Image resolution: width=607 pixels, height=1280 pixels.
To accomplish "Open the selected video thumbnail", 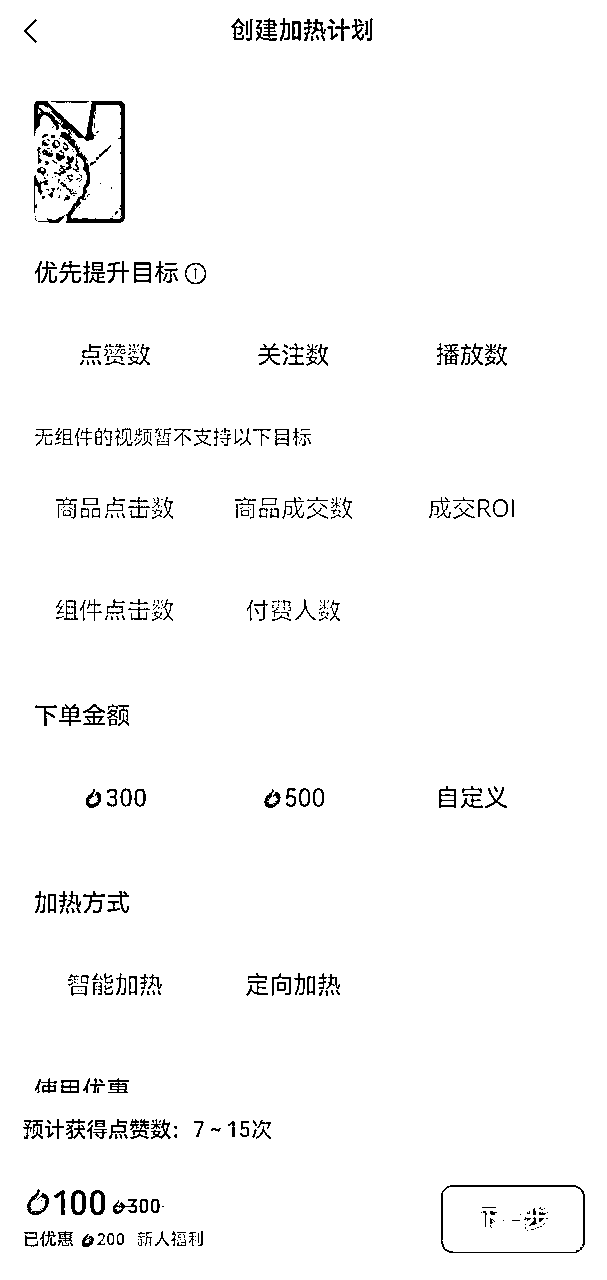I will [x=79, y=161].
